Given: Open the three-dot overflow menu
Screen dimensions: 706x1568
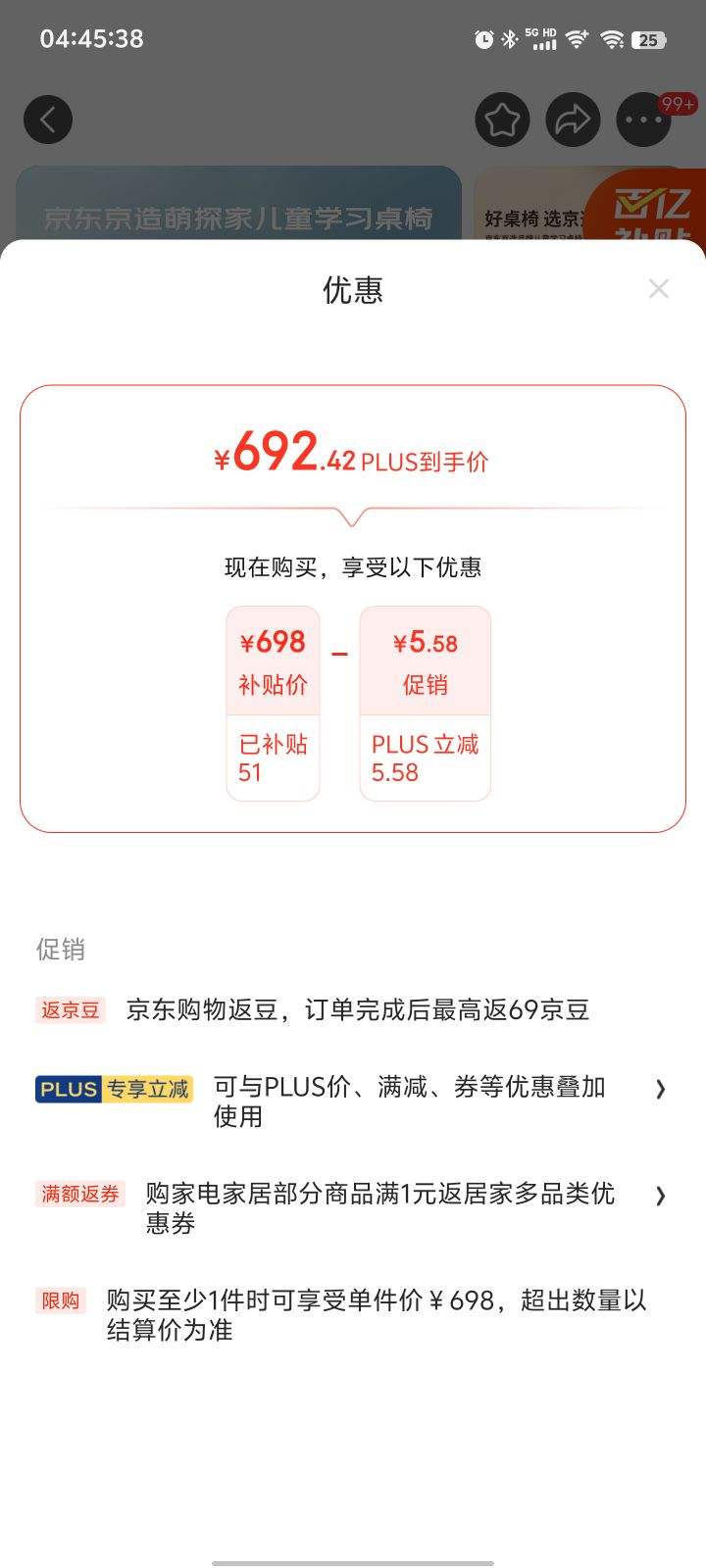Looking at the screenshot, I should [x=643, y=121].
